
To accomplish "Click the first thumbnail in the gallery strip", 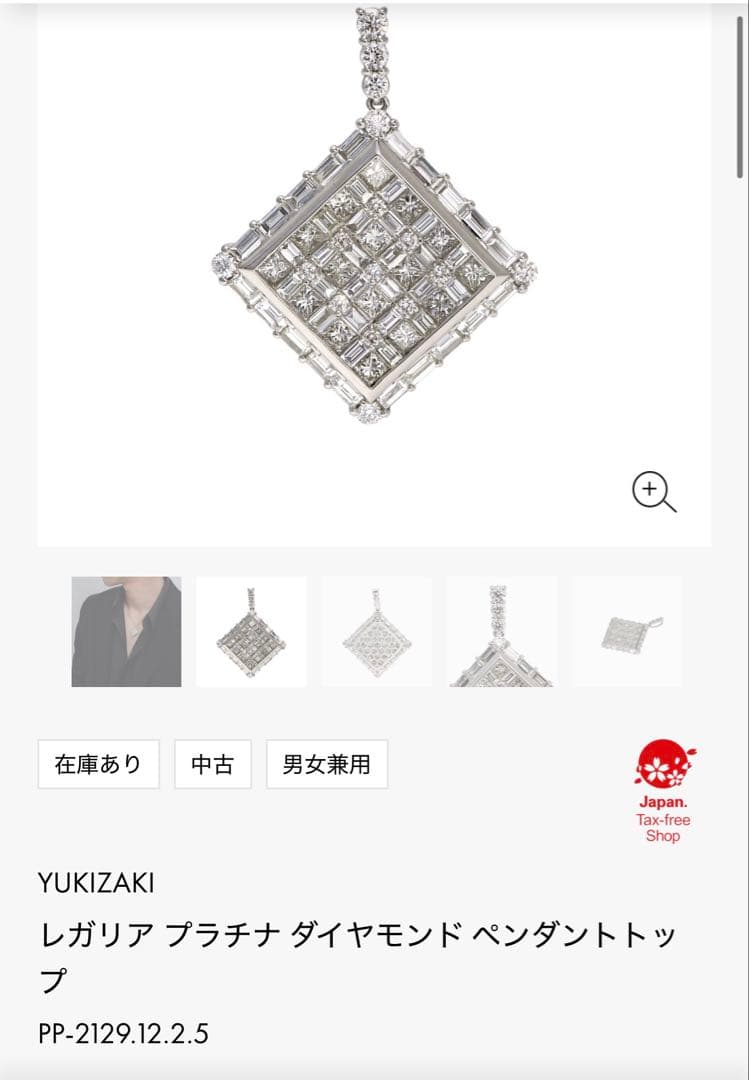I will coord(126,630).
